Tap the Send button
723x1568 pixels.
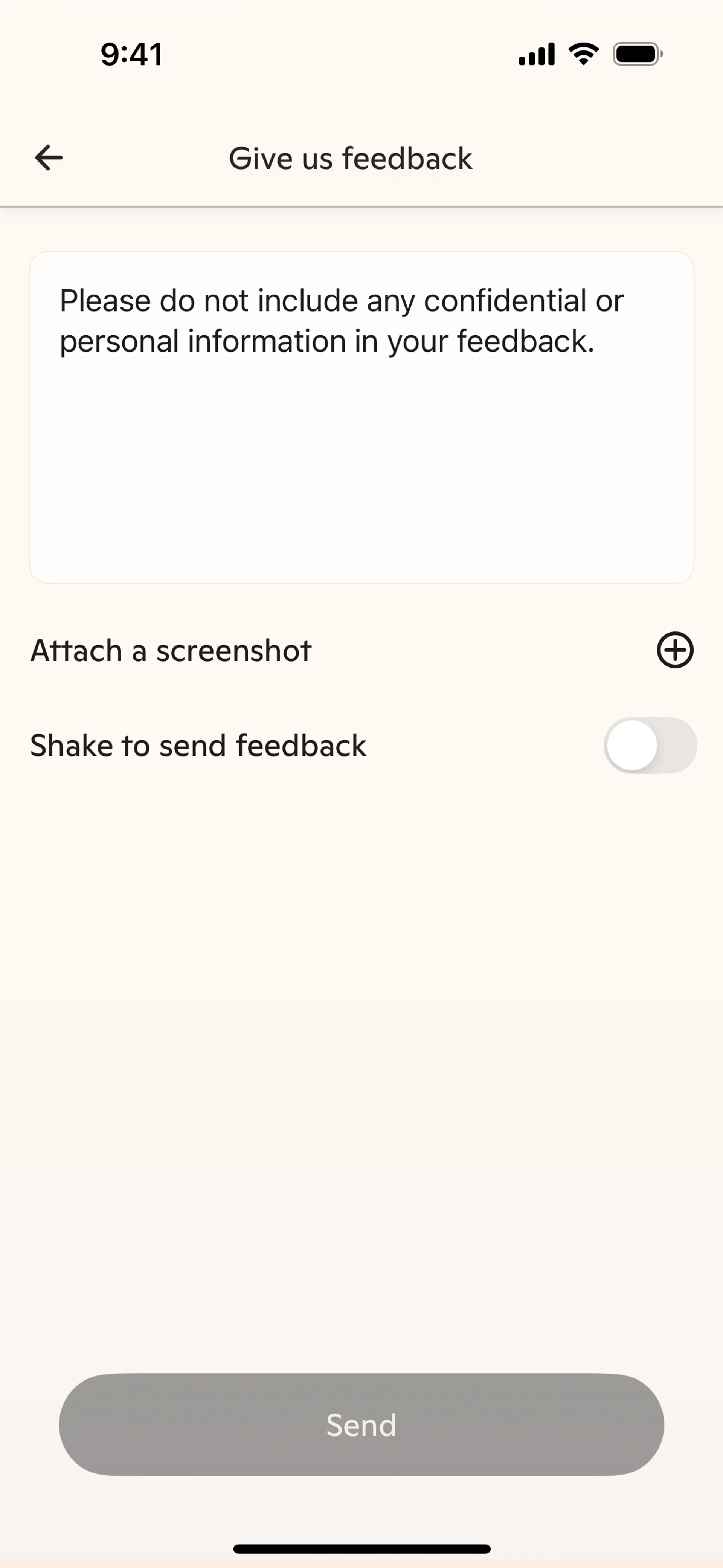click(x=361, y=1424)
